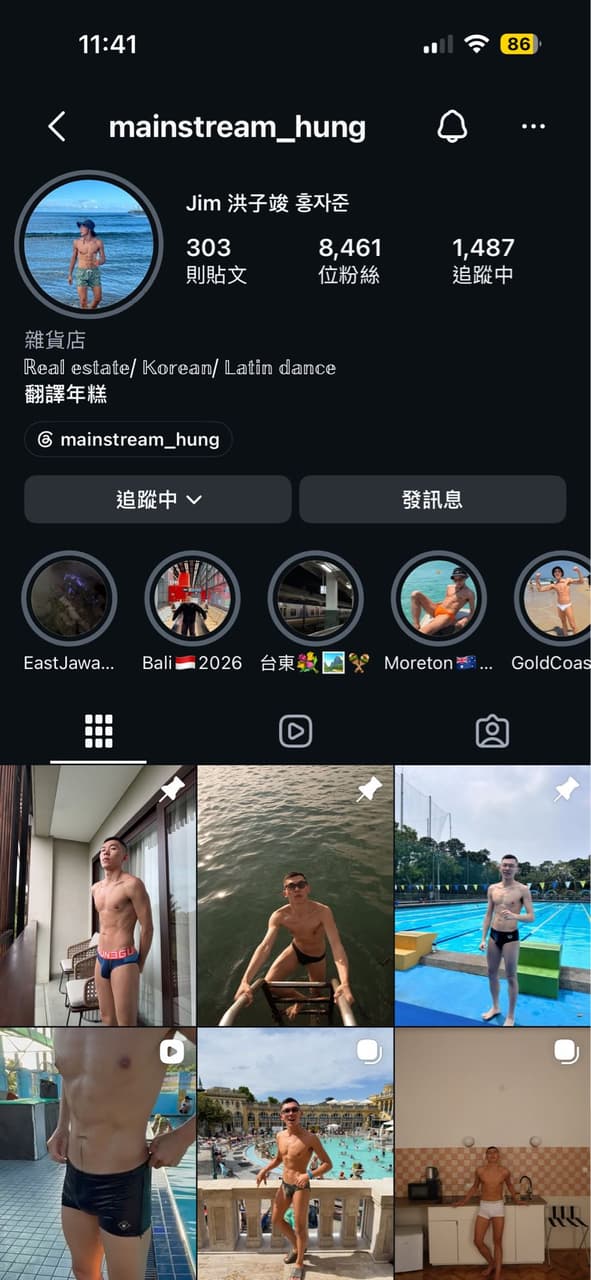This screenshot has width=591, height=1280.
Task: Open the Threads link mainstream_hung
Action: 128,439
